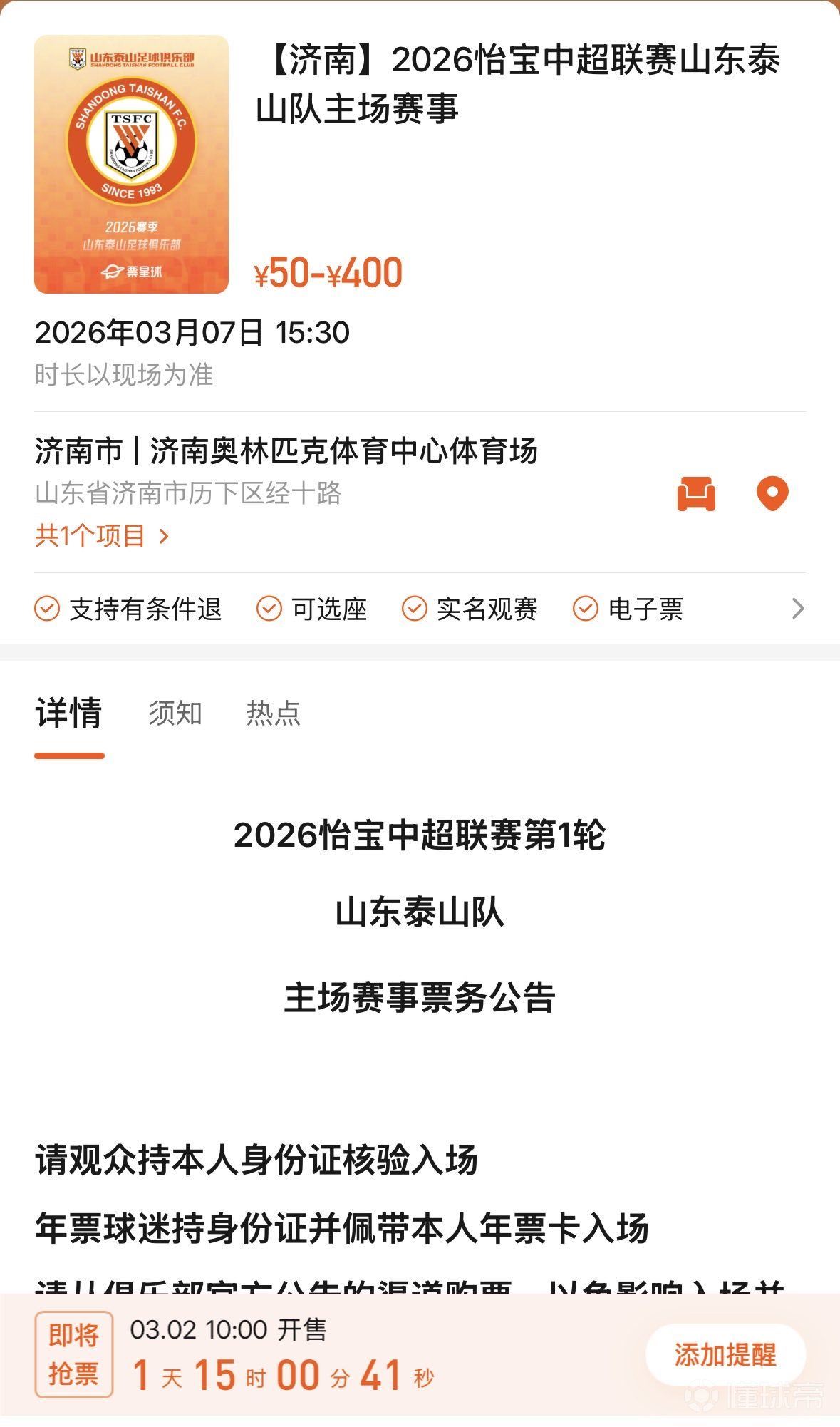The image size is (840, 1427).
Task: Open all service policies via right chevron
Action: [x=797, y=609]
